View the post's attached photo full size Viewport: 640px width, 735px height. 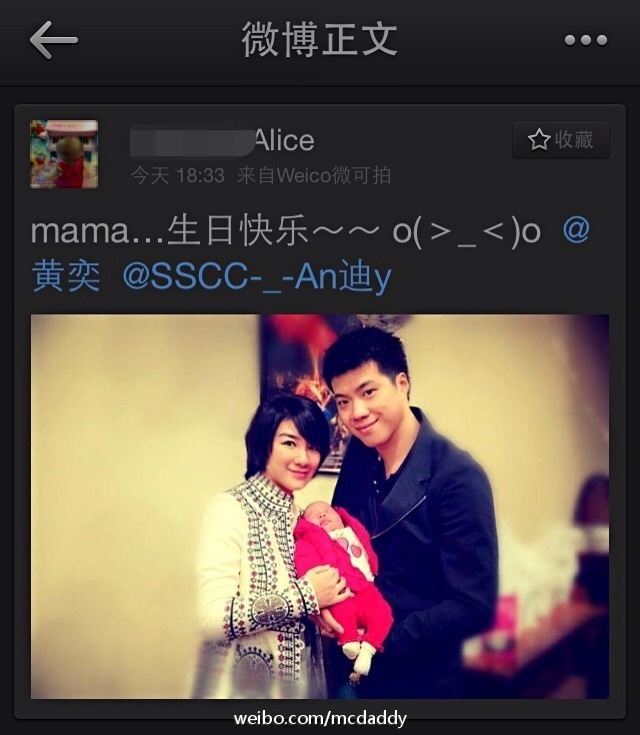[x=319, y=506]
